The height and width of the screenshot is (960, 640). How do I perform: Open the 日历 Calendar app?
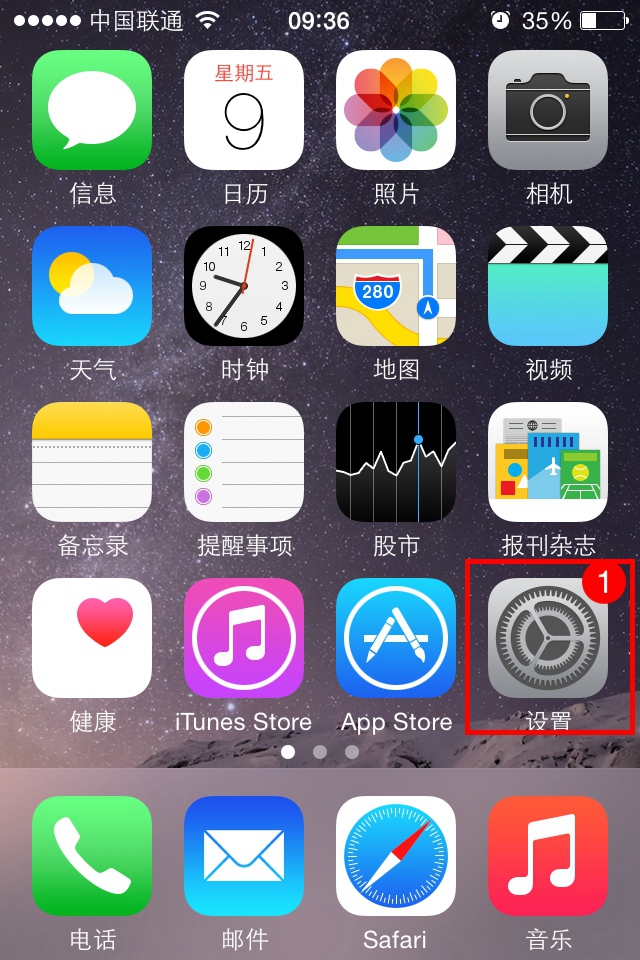point(244,110)
